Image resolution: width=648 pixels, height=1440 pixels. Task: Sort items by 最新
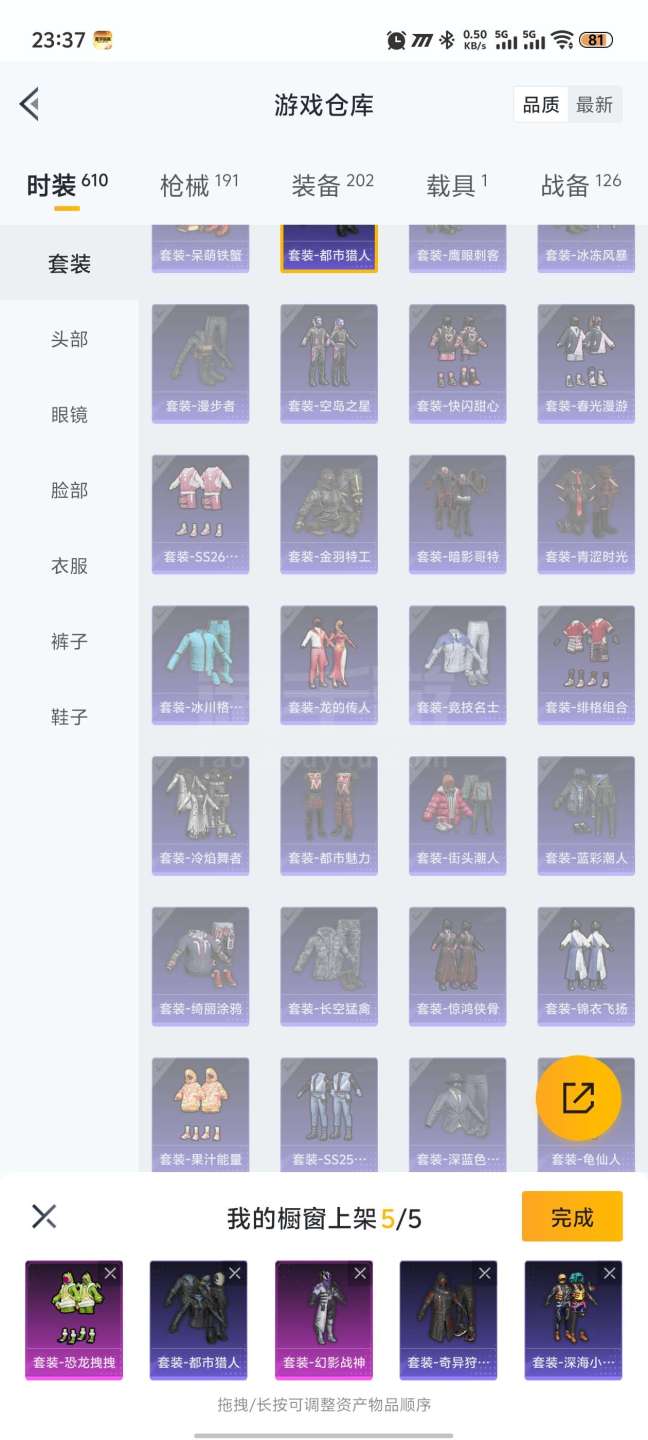point(594,105)
